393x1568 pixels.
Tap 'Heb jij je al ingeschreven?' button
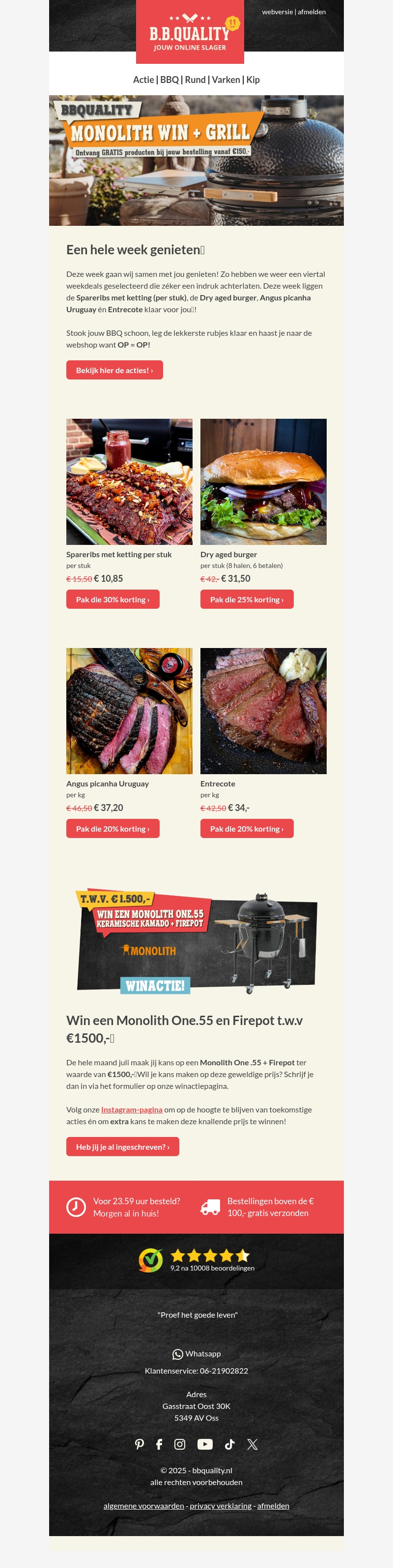pos(122,1147)
